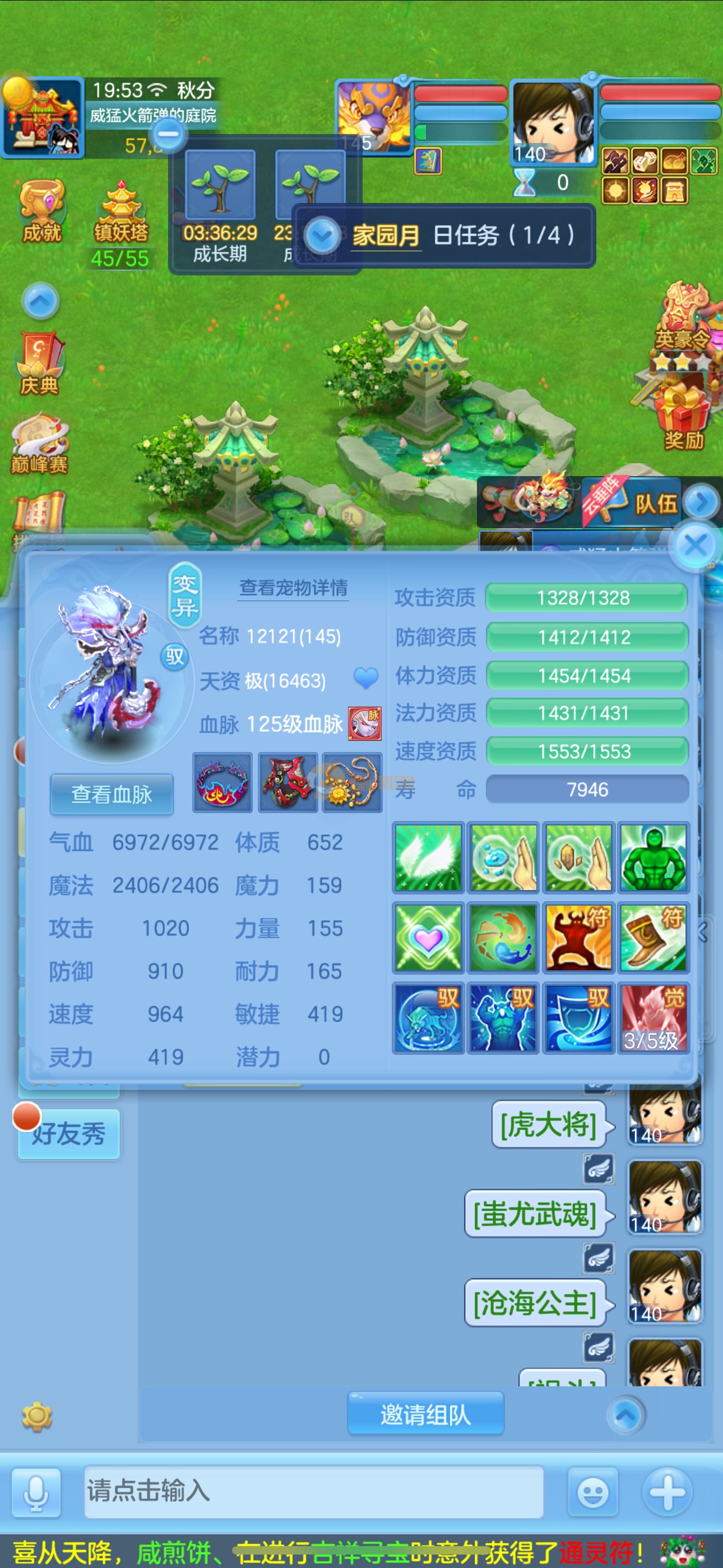Open the 查看宠物详情 link
This screenshot has width=723, height=1568.
pos(293,587)
